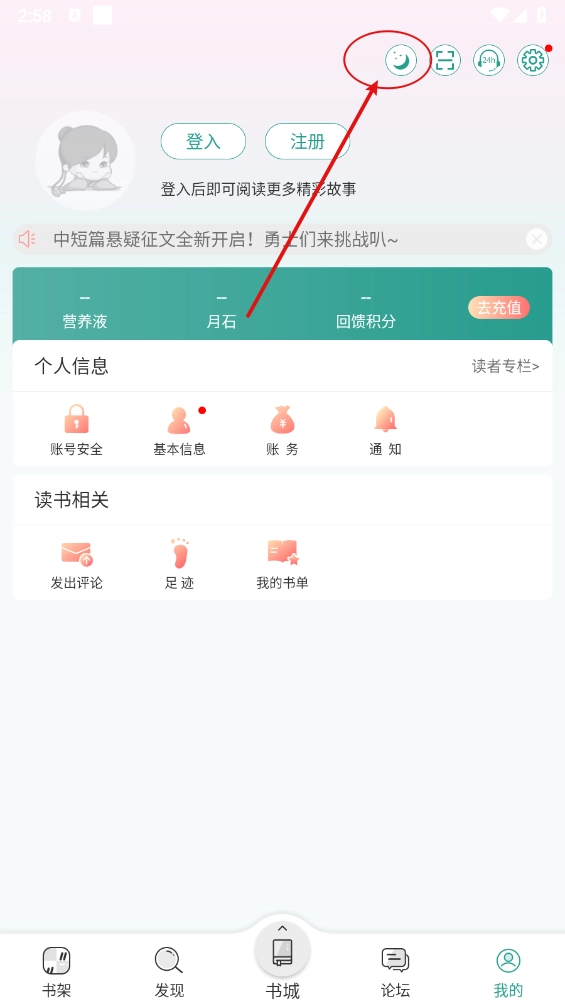565x1004 pixels.
Task: Open 基本信息
Action: pyautogui.click(x=179, y=430)
